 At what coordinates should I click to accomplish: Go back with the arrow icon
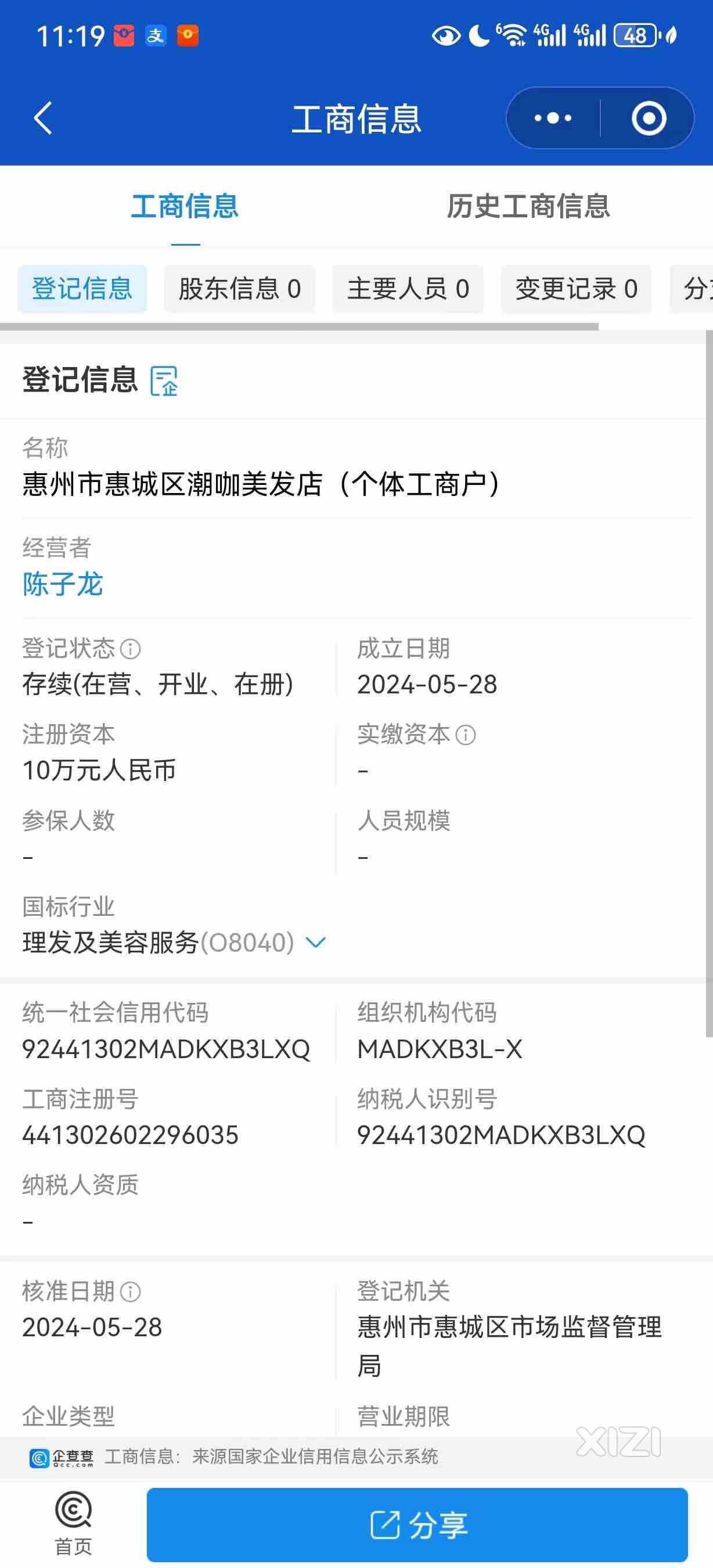(42, 118)
